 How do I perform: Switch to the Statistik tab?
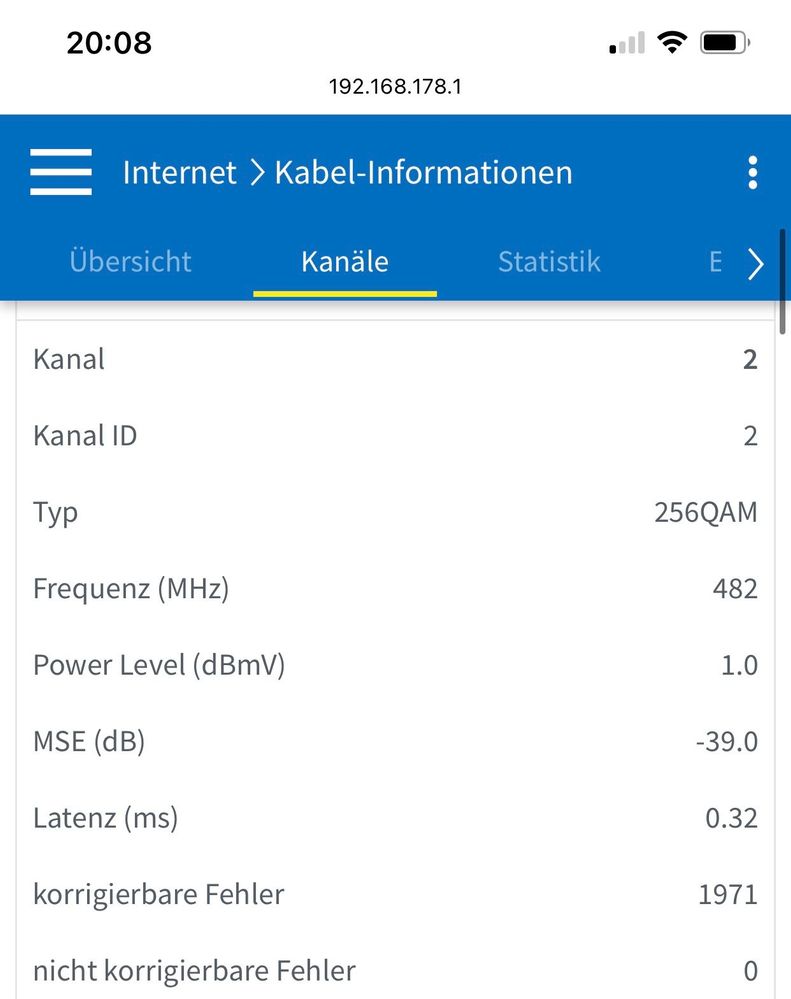click(549, 262)
